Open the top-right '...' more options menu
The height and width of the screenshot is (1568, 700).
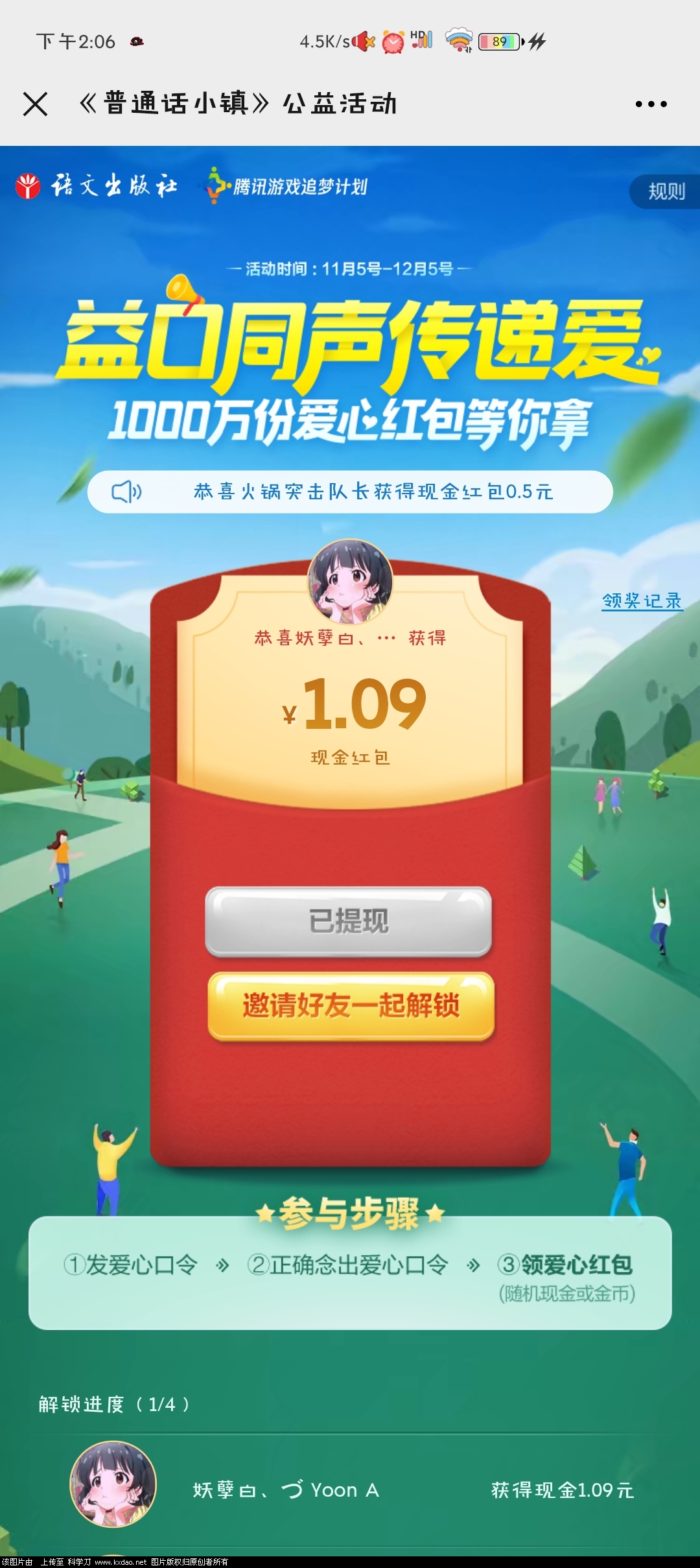click(651, 104)
